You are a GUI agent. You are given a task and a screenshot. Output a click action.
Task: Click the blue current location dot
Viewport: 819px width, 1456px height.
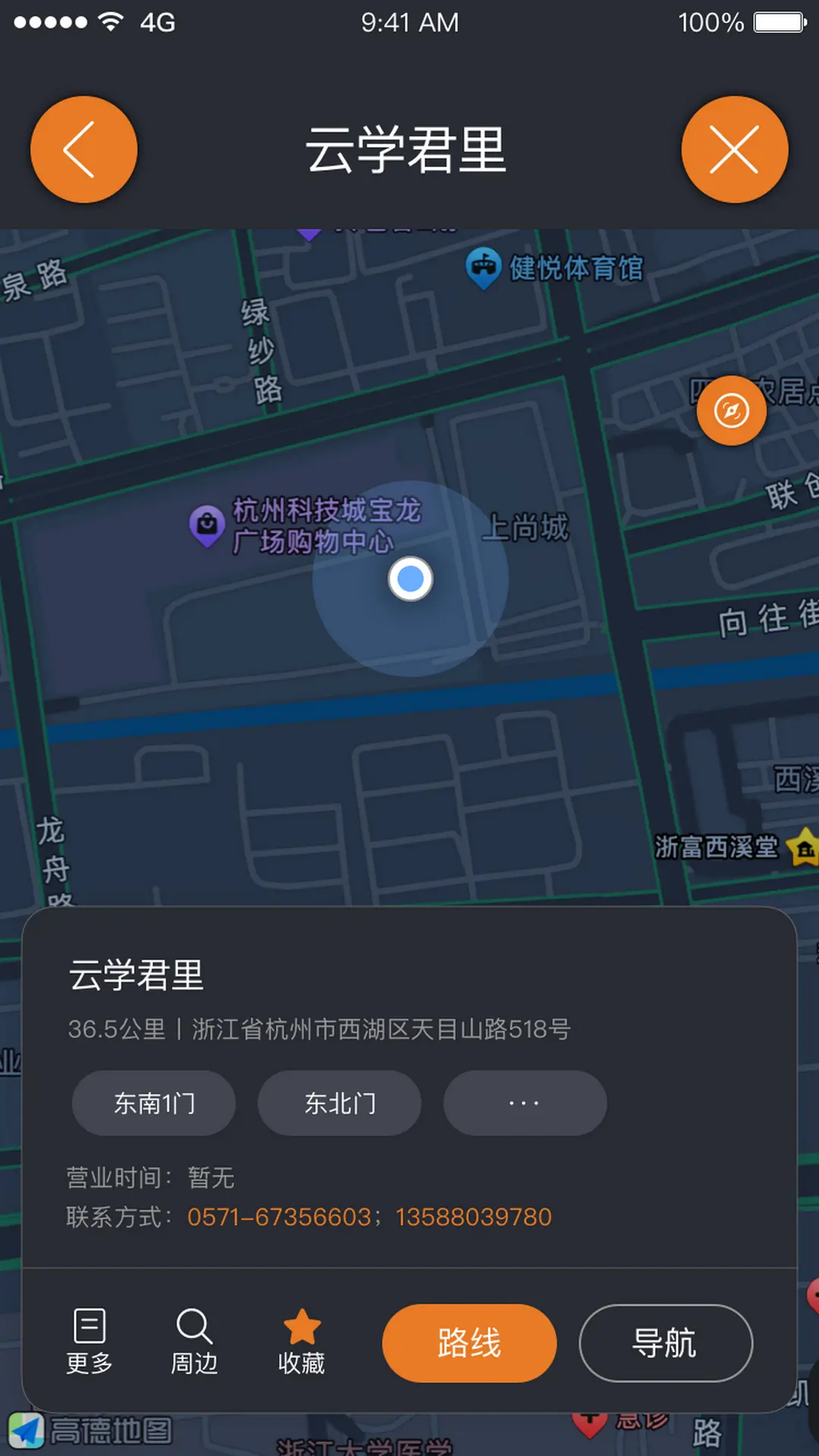[409, 579]
